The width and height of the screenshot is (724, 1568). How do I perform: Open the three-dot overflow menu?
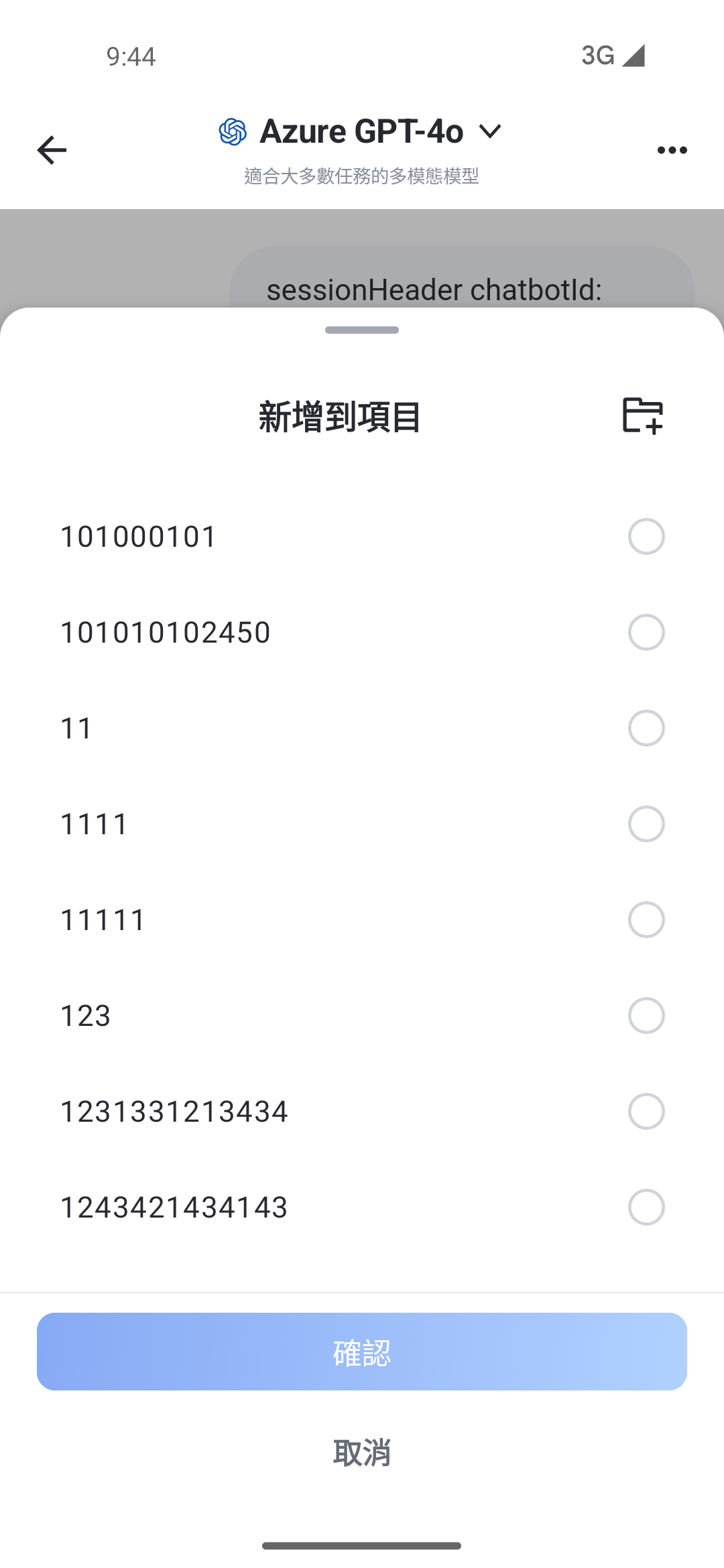(x=672, y=150)
